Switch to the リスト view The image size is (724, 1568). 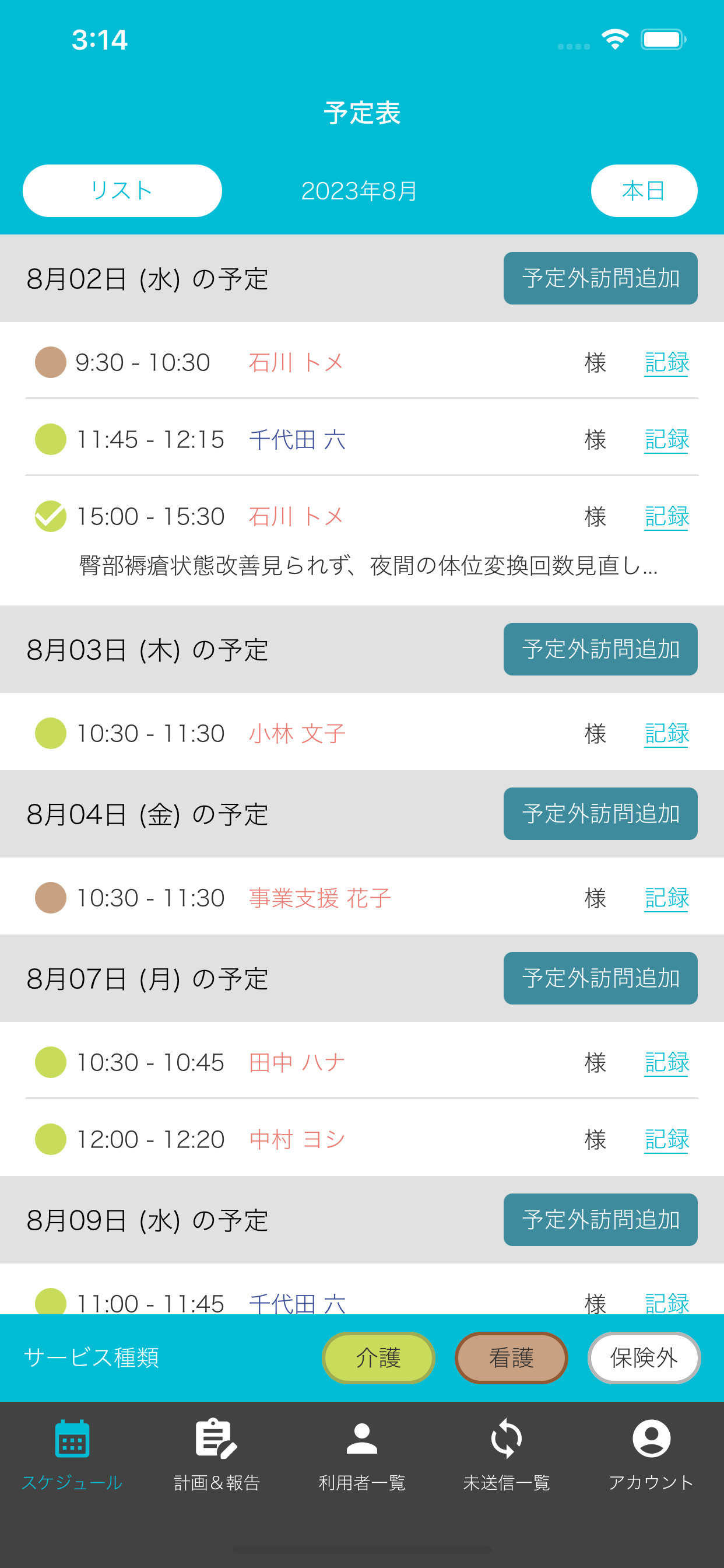(122, 191)
